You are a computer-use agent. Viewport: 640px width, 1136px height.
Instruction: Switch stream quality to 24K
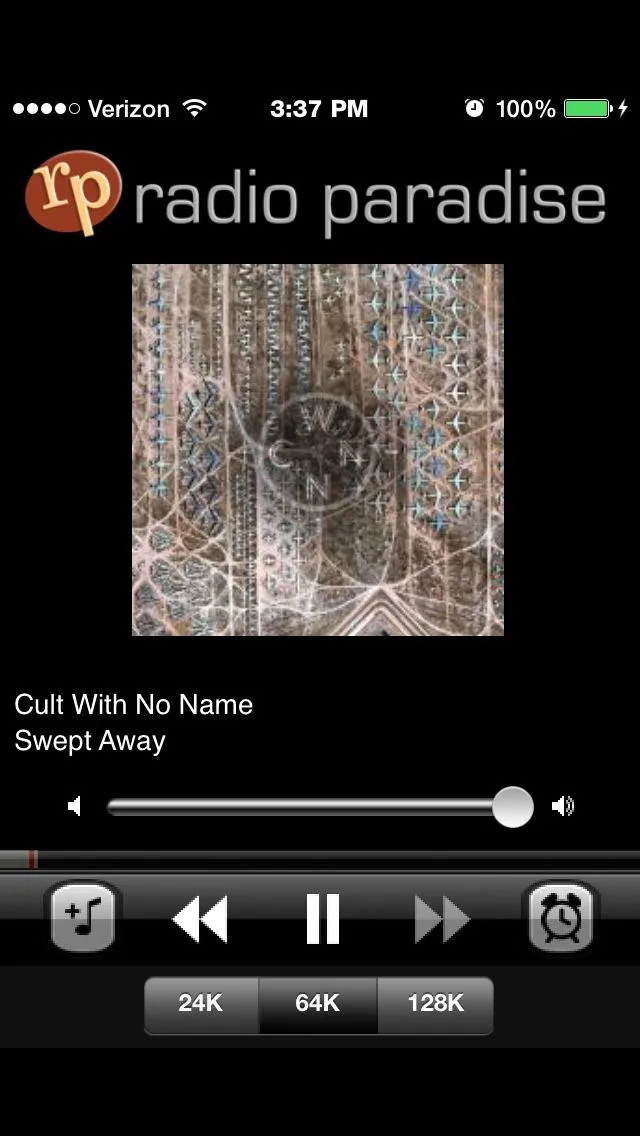point(201,1004)
